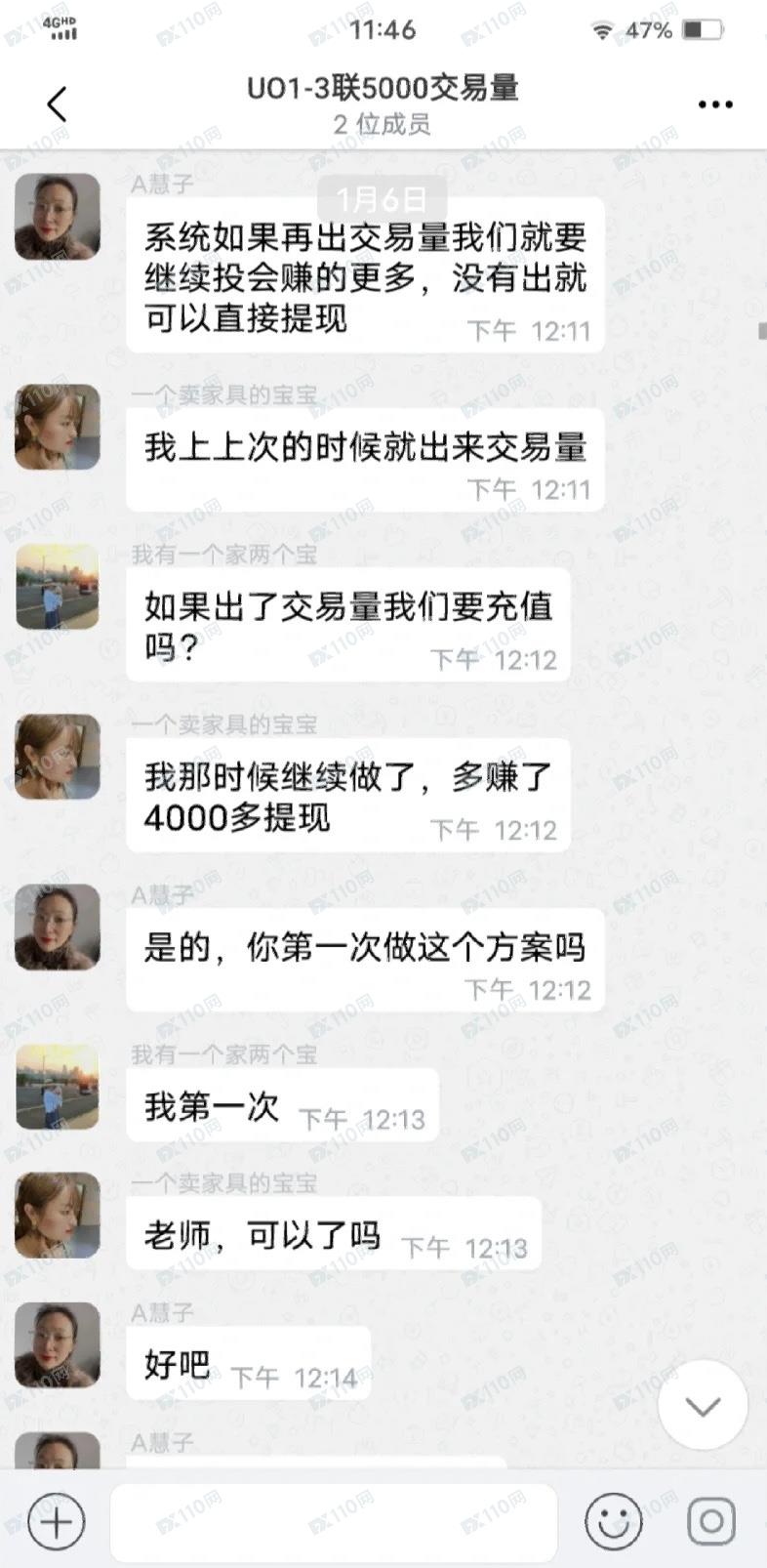Open the three-dot chat options menu
767x1568 pixels.
715,104
